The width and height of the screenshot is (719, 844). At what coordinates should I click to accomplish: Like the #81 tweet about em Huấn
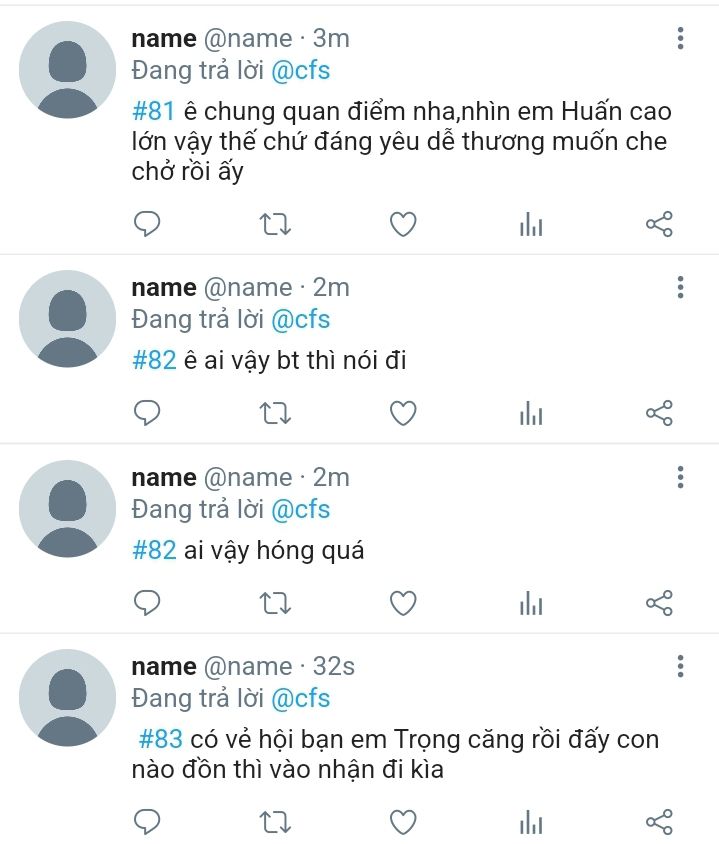[x=402, y=225]
